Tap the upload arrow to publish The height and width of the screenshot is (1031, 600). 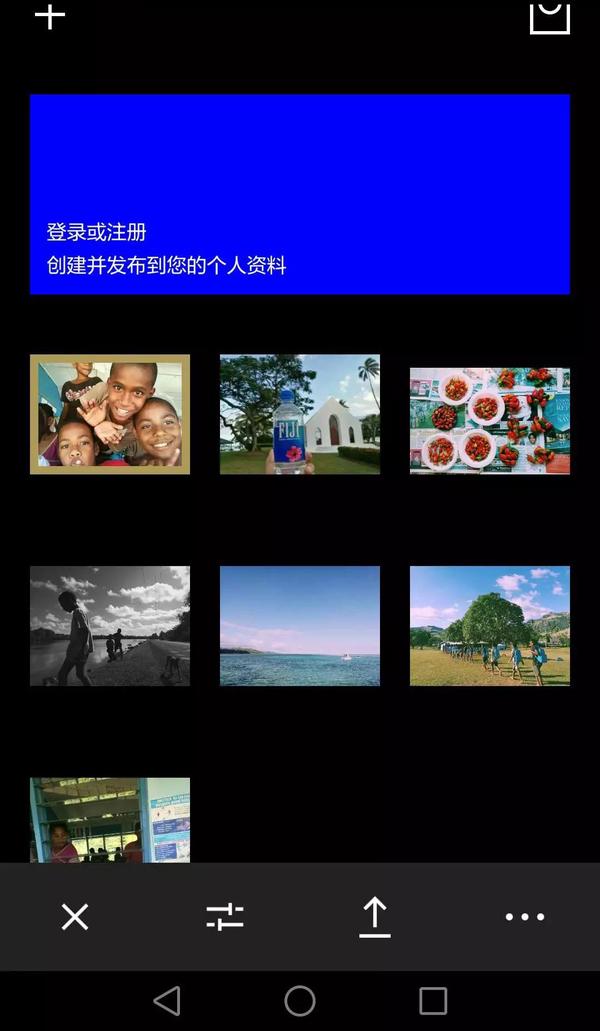coord(375,916)
